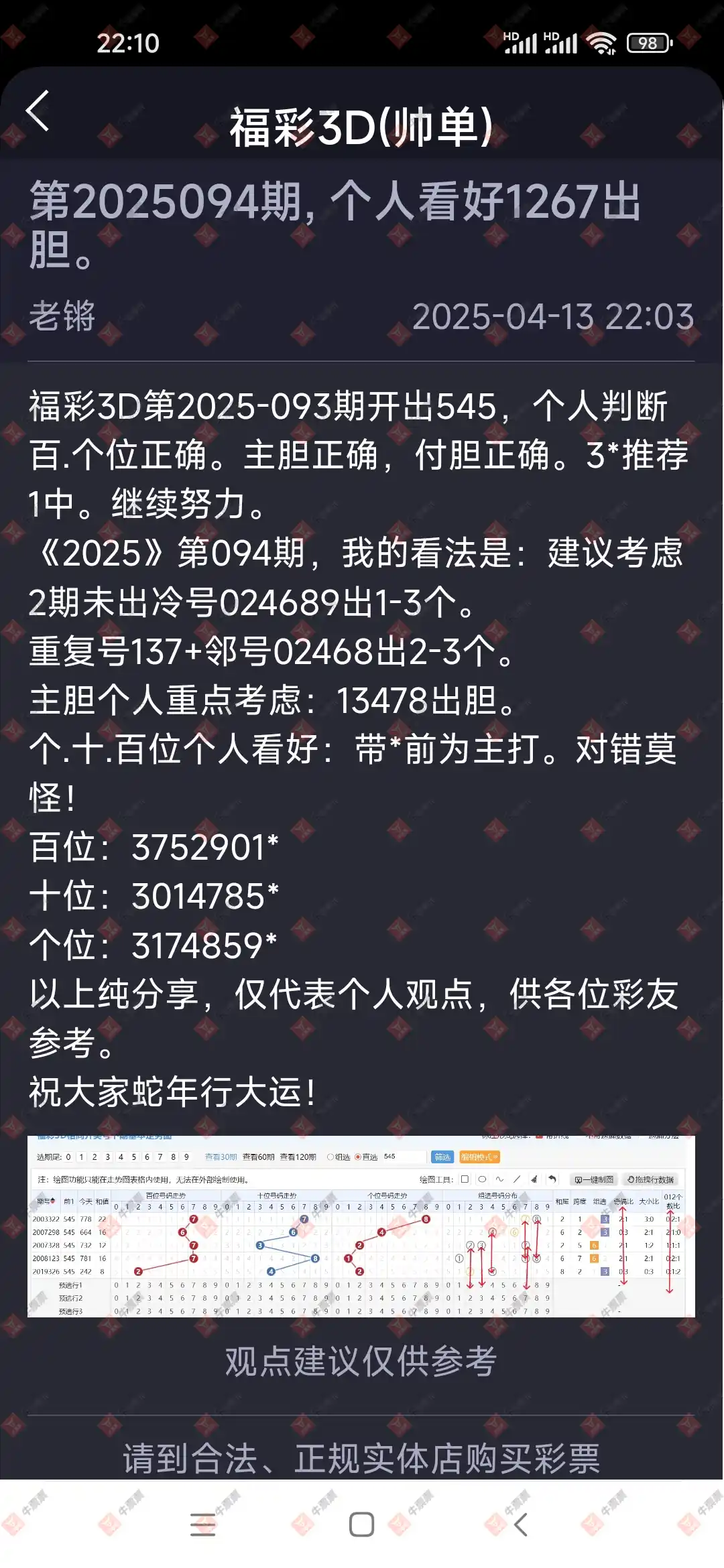
Task: Go back using the top-left arrow
Action: (38, 111)
